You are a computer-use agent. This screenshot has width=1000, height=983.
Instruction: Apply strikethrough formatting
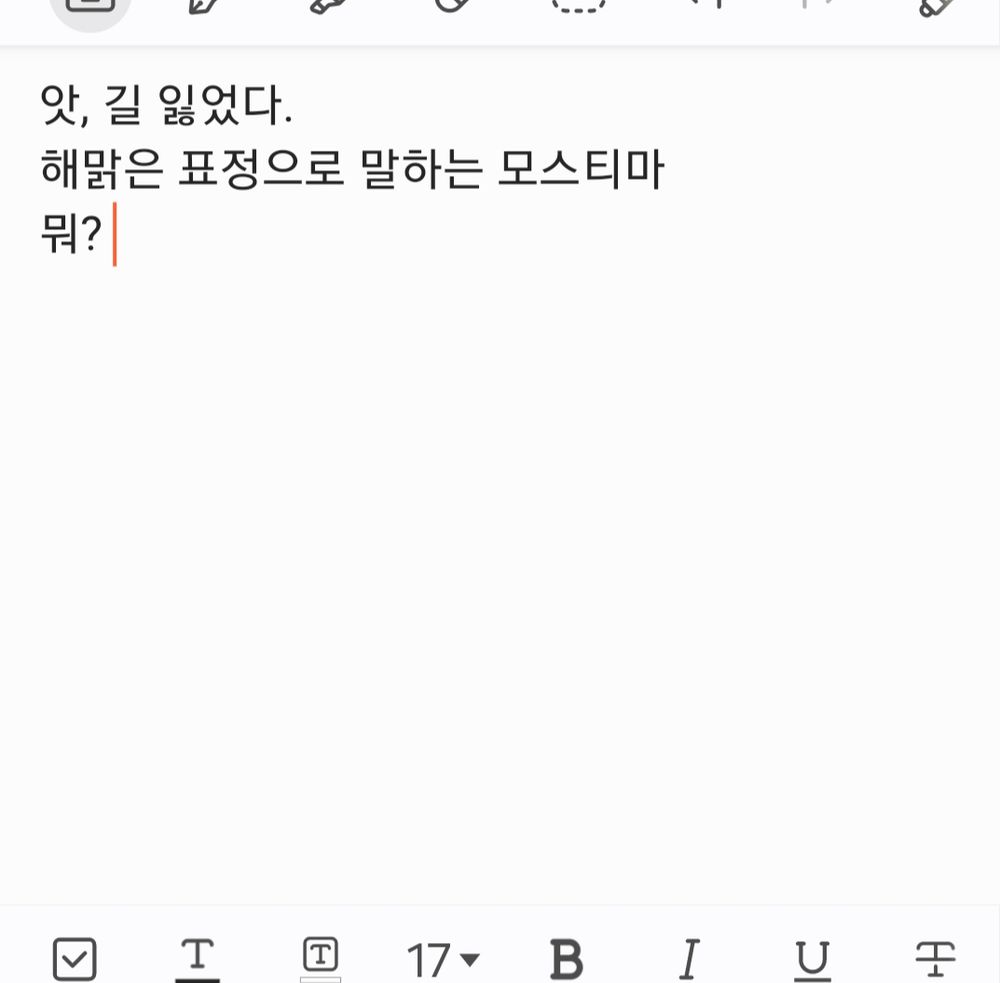(935, 959)
